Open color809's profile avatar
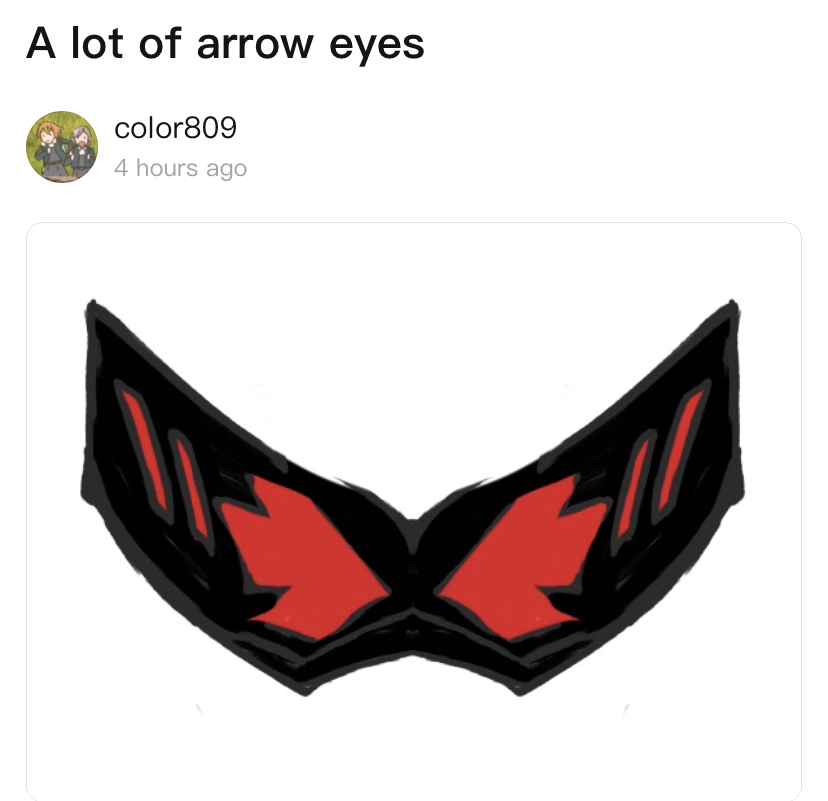The image size is (828, 801). click(x=61, y=147)
